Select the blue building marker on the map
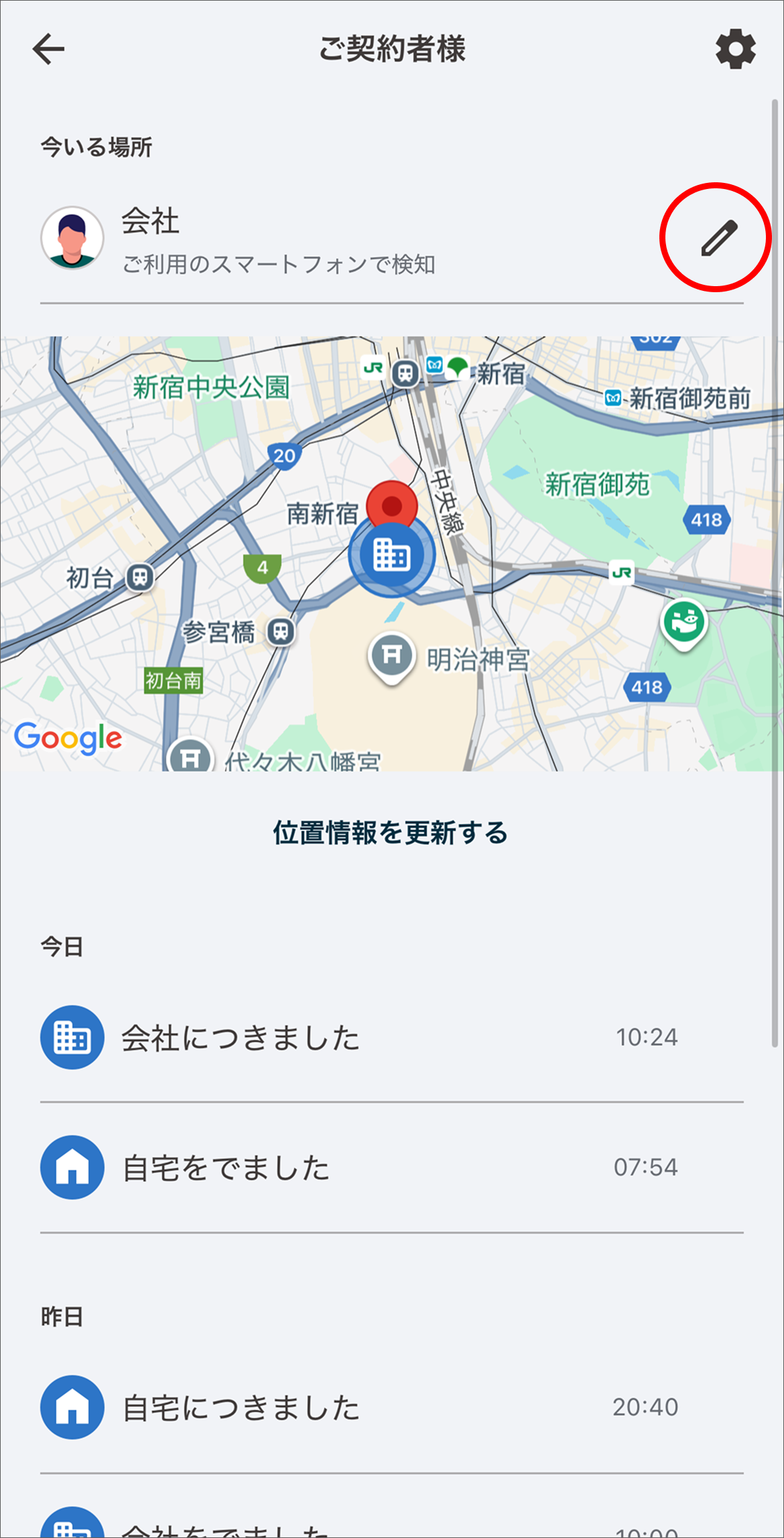This screenshot has width=784, height=1538. [391, 555]
